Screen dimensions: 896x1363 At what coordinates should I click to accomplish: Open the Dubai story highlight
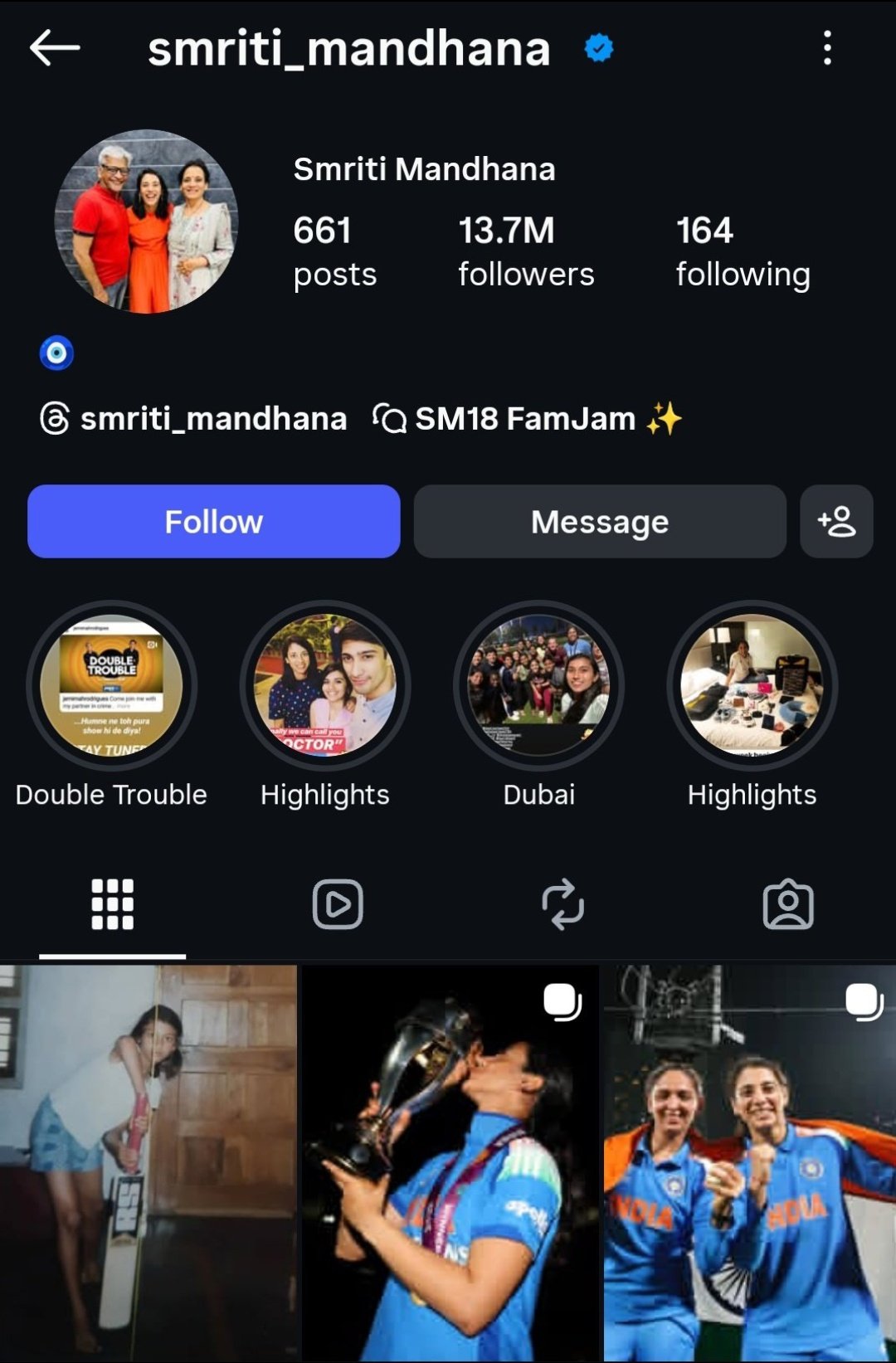[538, 686]
